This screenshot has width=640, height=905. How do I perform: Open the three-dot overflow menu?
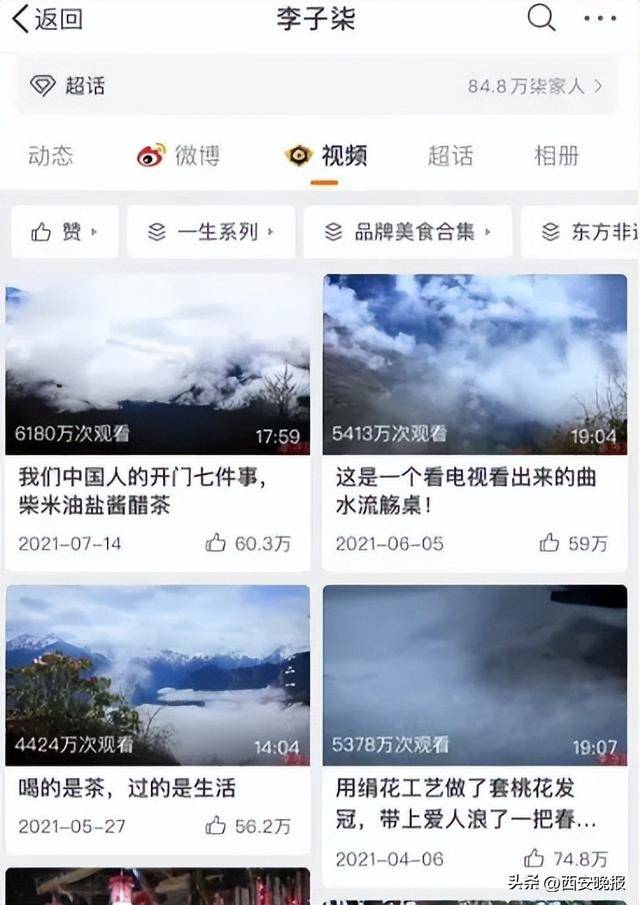[600, 18]
